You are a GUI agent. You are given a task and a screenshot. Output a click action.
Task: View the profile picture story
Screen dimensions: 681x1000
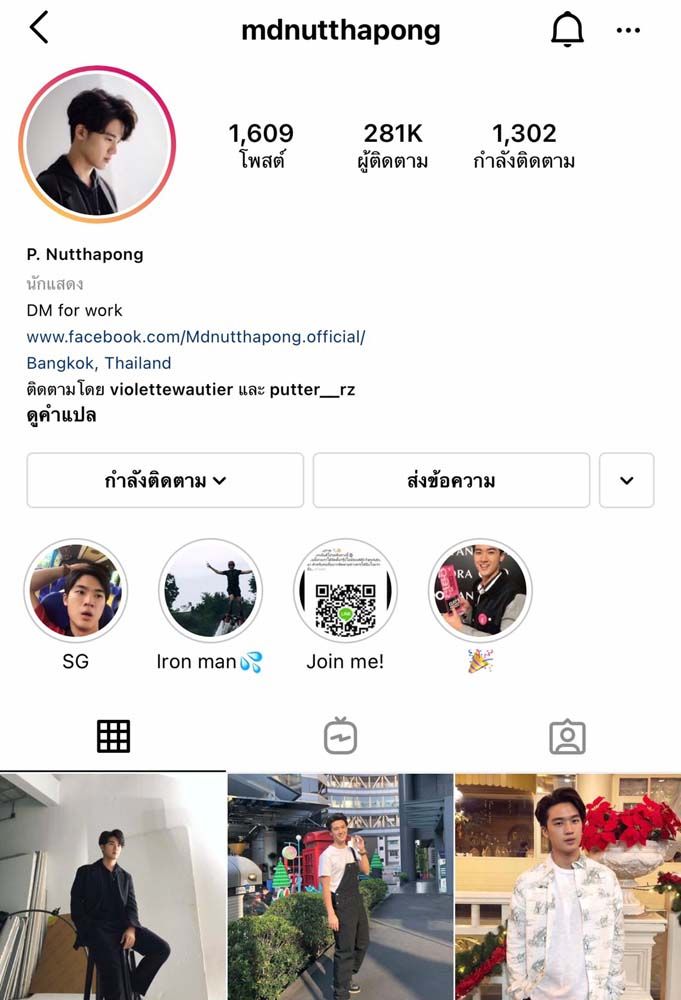click(x=97, y=144)
